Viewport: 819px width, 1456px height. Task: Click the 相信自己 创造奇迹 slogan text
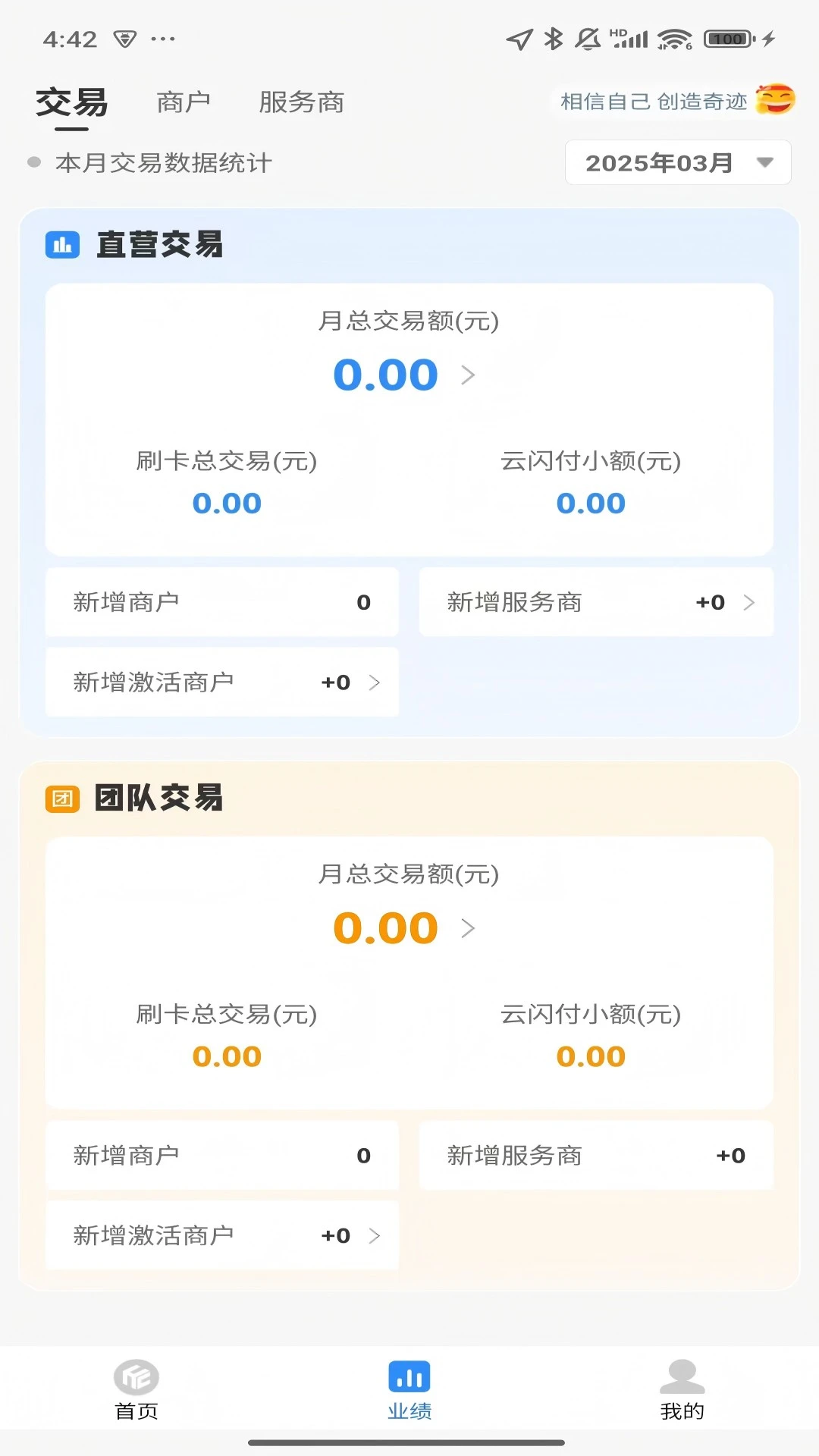pos(654,101)
